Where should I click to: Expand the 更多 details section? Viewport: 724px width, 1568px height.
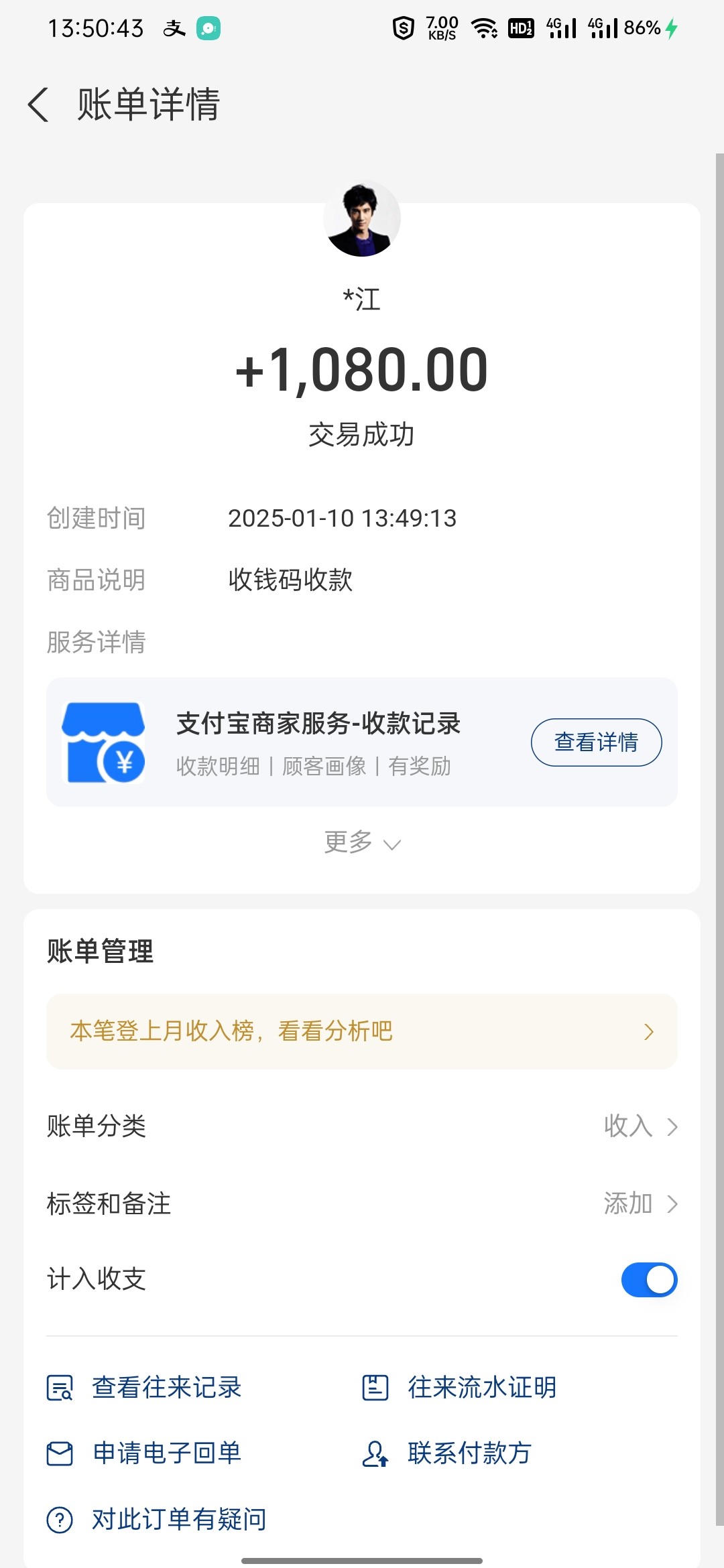pos(362,842)
